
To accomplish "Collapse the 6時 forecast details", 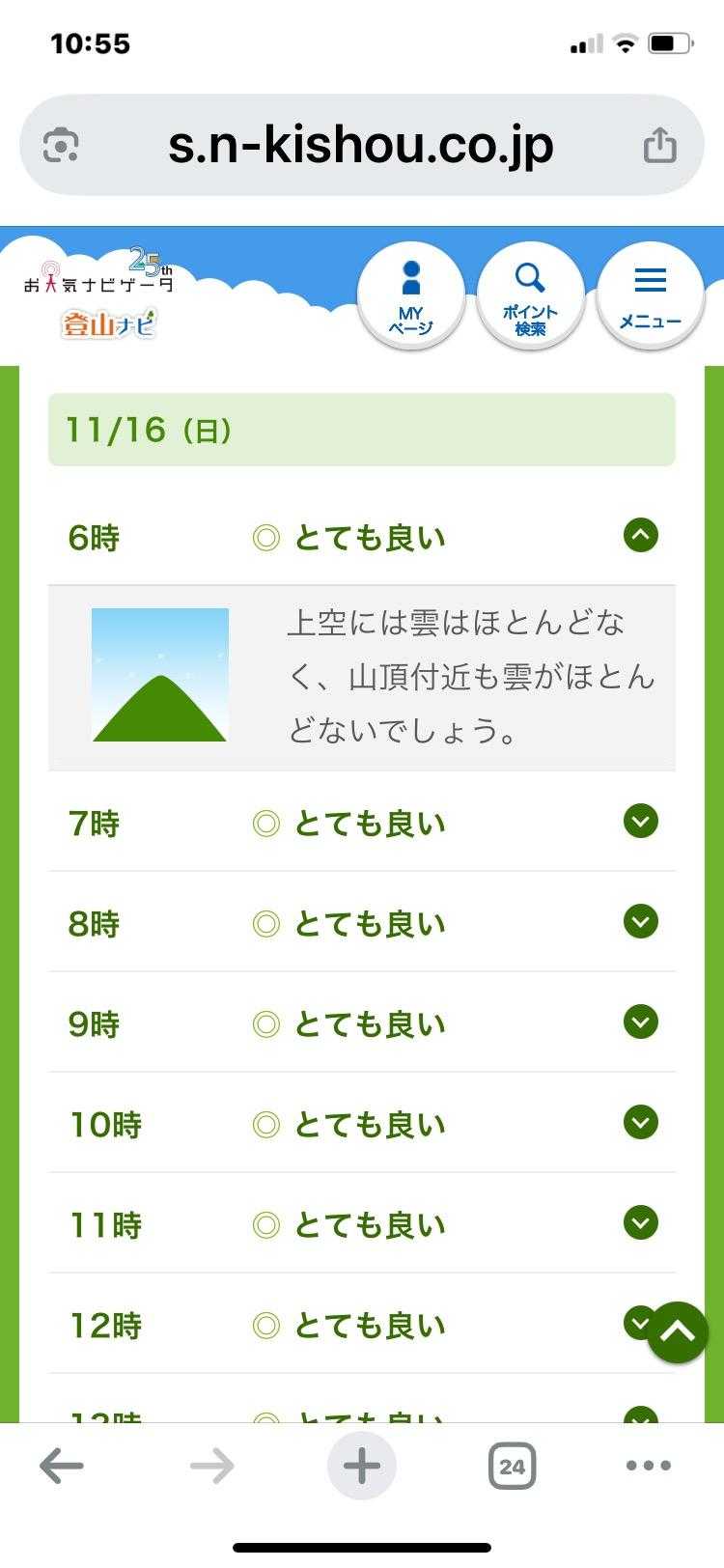I will tap(640, 535).
